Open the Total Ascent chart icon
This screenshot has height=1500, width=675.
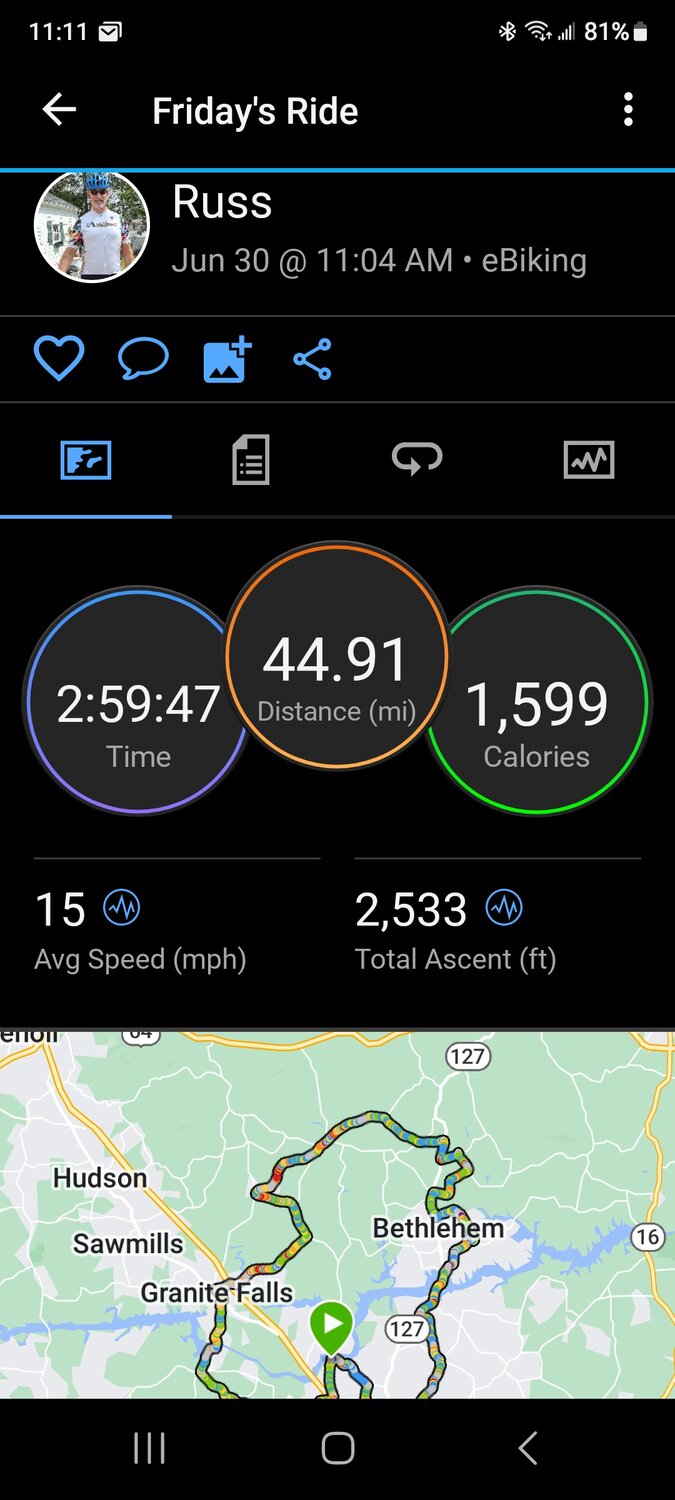click(x=504, y=909)
